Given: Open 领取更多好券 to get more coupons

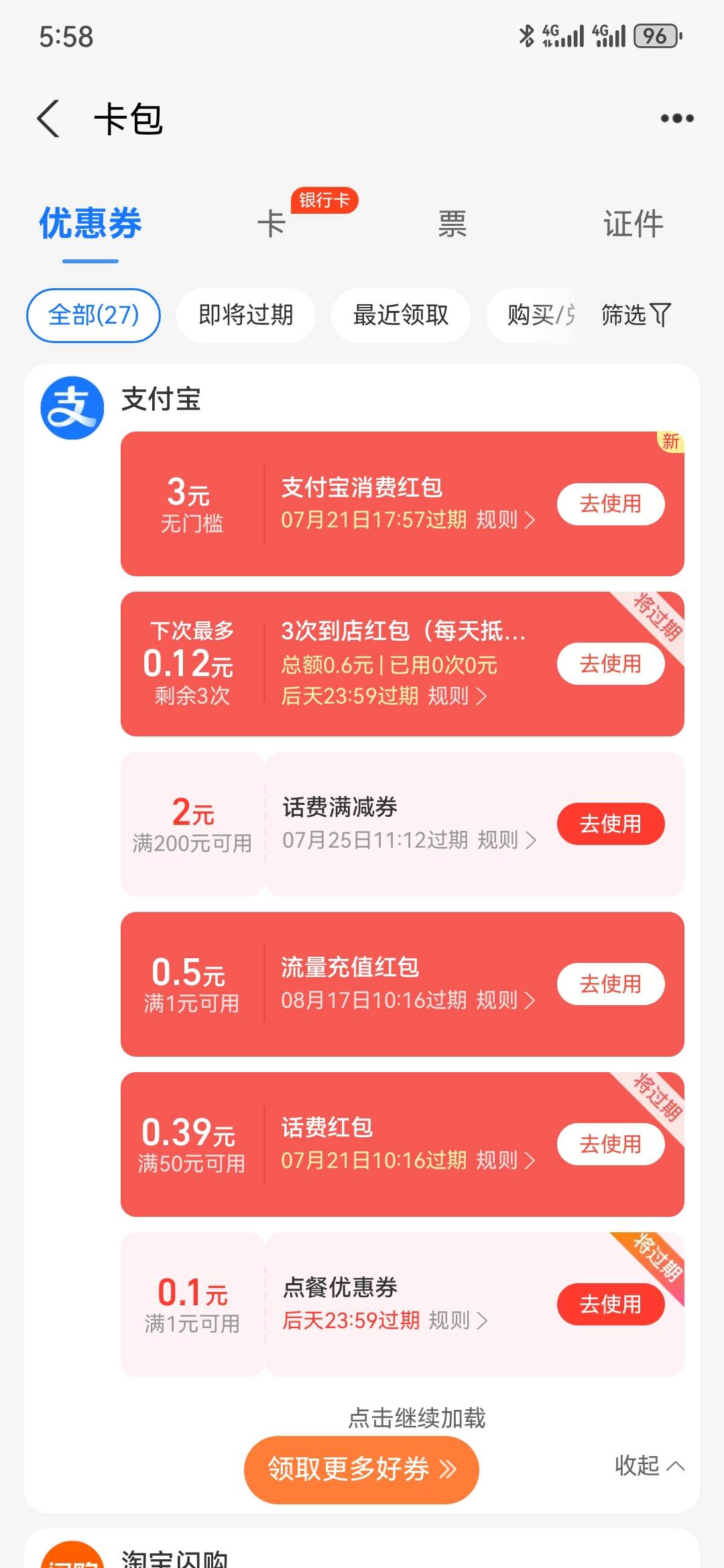Looking at the screenshot, I should click(x=361, y=1469).
